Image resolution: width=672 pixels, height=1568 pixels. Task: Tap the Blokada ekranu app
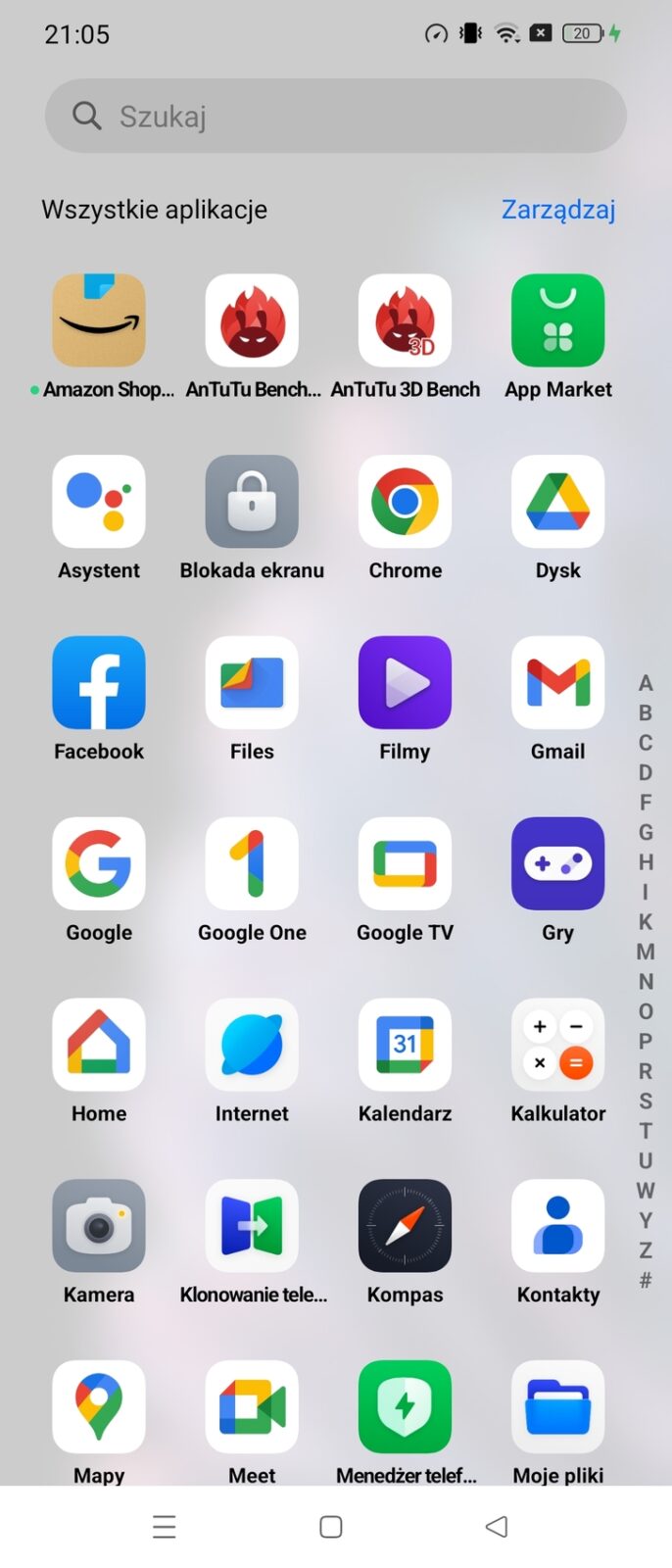pos(252,502)
